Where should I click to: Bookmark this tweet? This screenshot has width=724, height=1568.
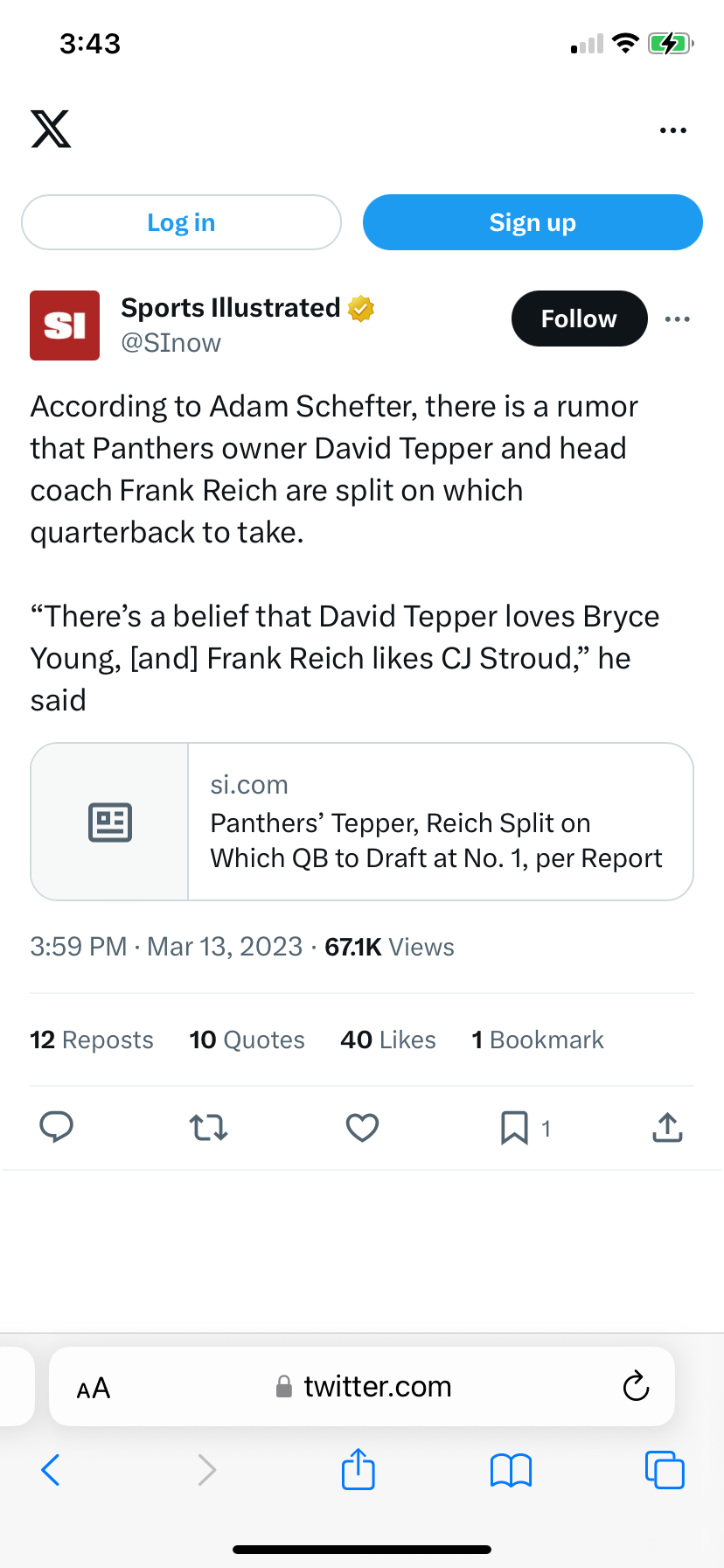coord(514,1128)
